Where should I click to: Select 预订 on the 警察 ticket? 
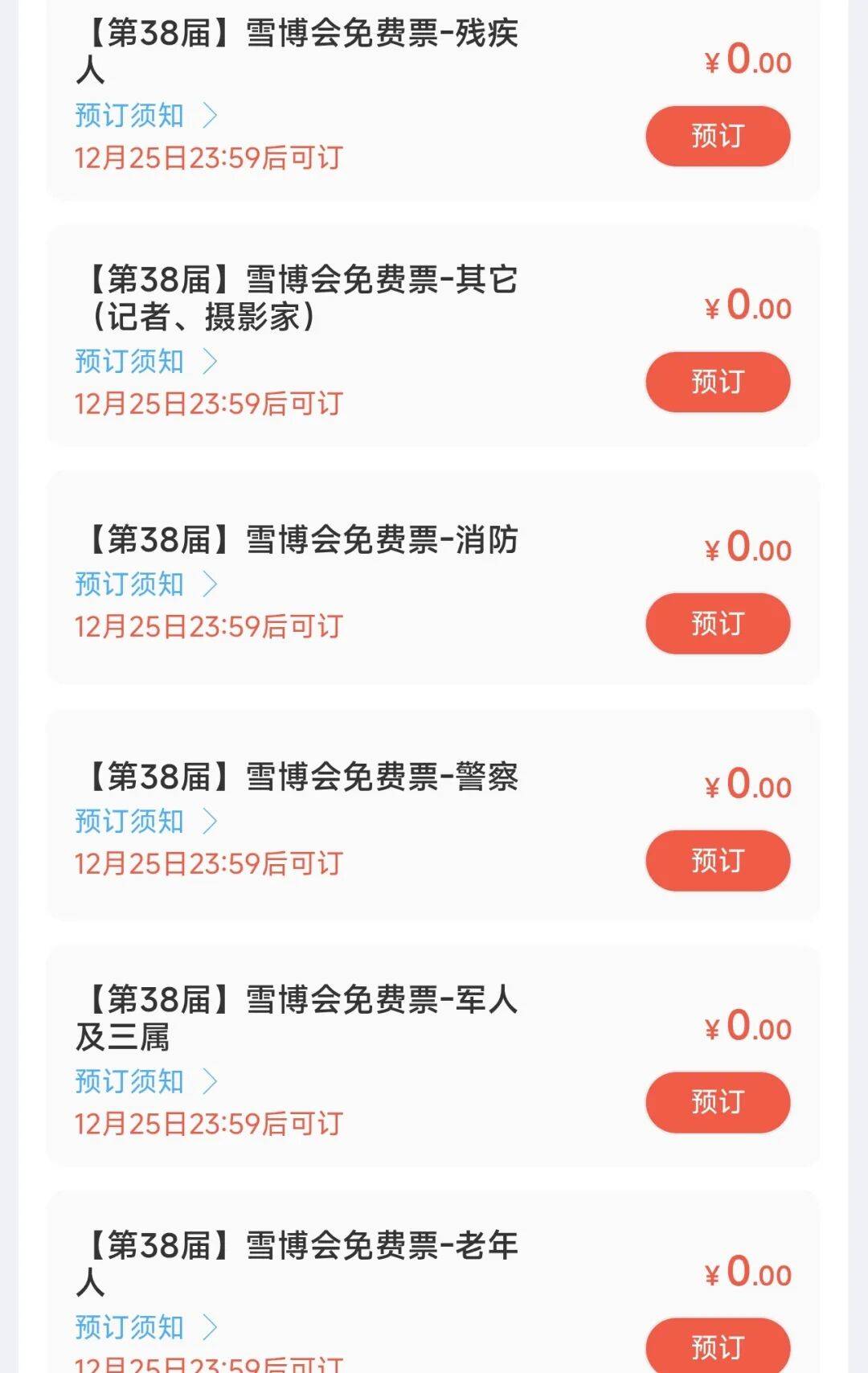click(718, 861)
